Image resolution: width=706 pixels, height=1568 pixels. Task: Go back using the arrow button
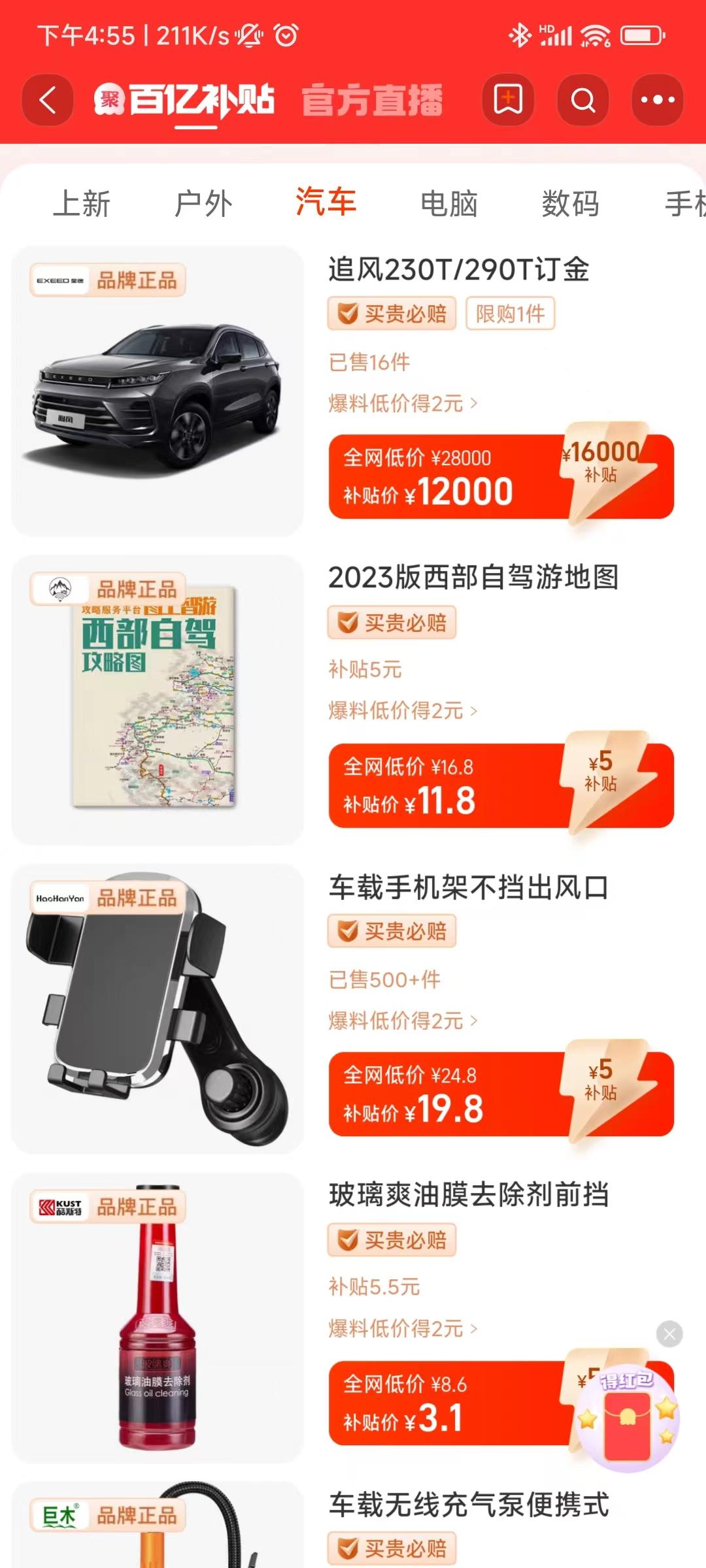coord(47,100)
